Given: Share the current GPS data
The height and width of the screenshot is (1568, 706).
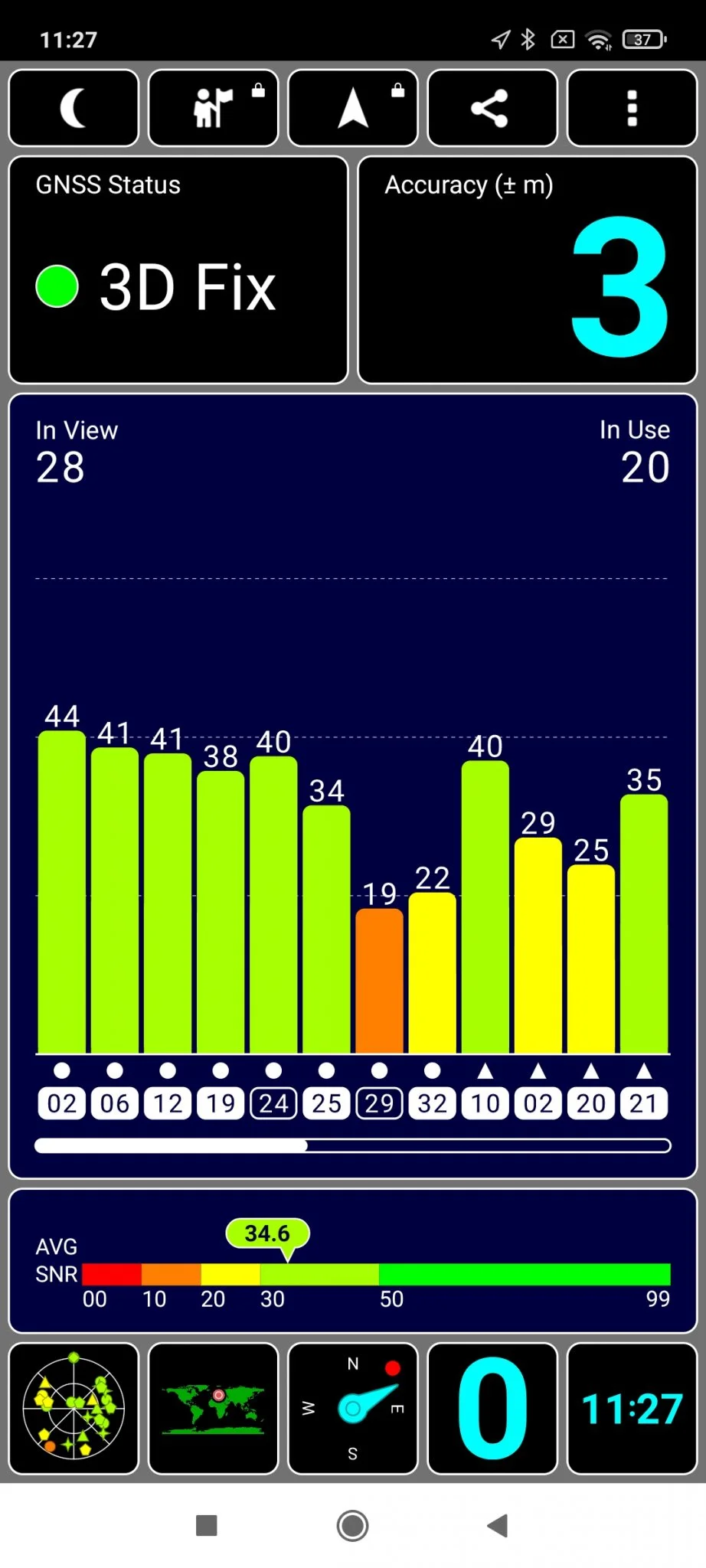Looking at the screenshot, I should (492, 108).
